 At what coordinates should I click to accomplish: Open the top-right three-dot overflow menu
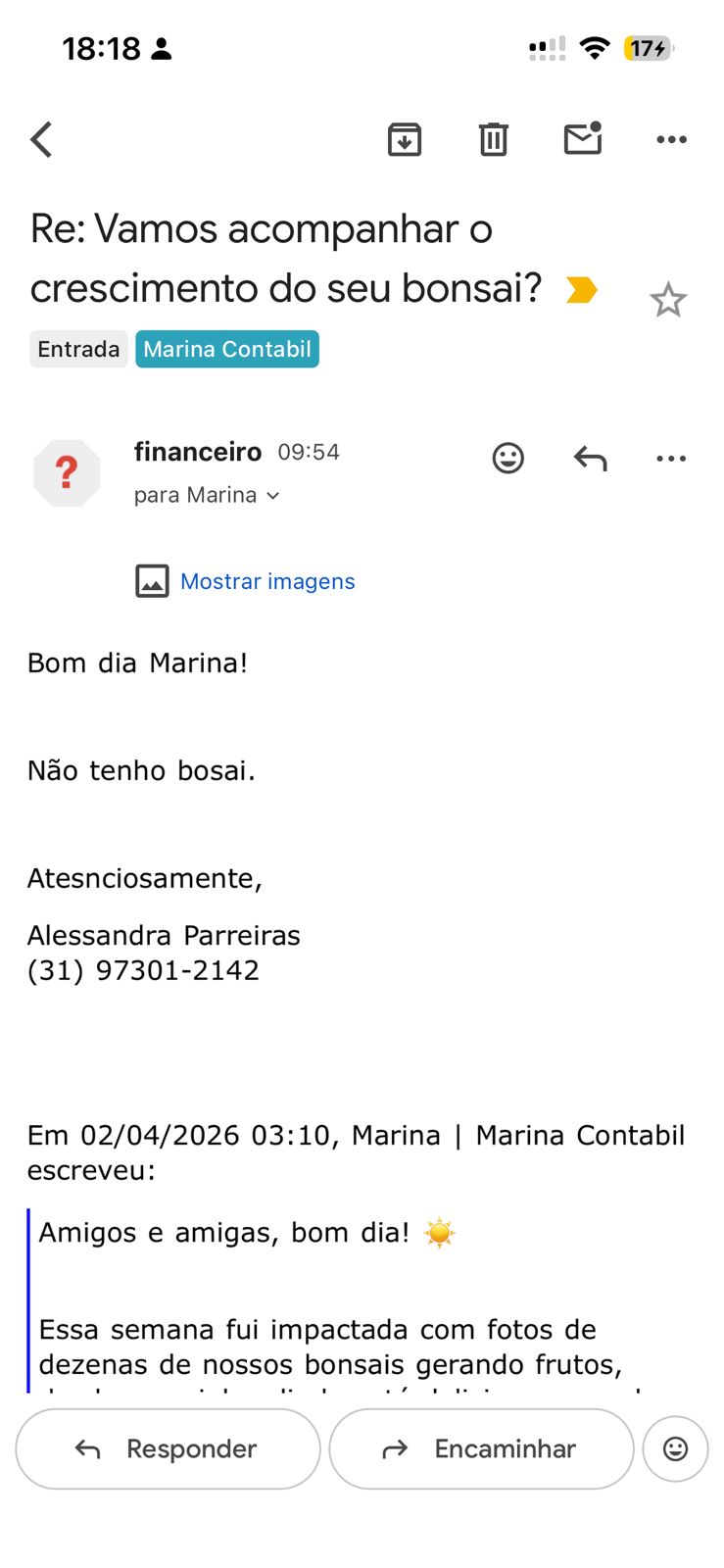tap(671, 139)
